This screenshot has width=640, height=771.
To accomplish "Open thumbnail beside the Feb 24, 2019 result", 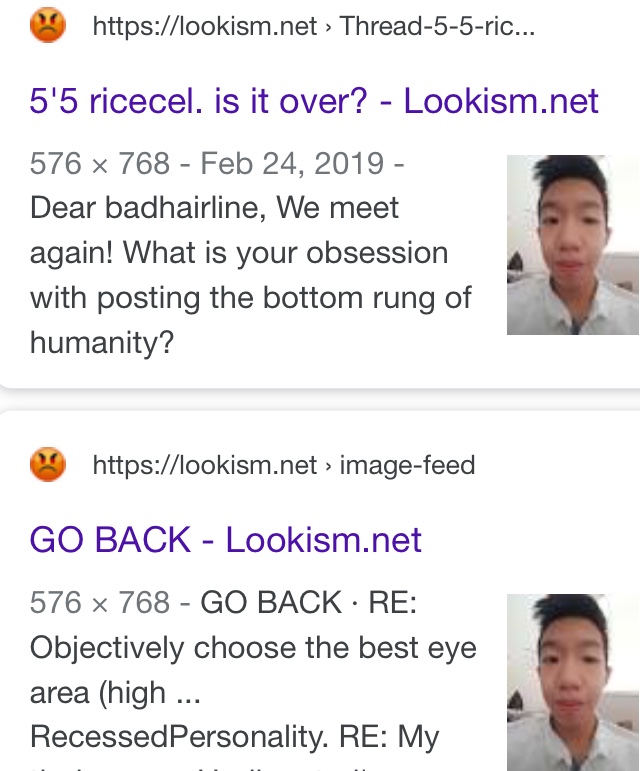I will pyautogui.click(x=572, y=245).
